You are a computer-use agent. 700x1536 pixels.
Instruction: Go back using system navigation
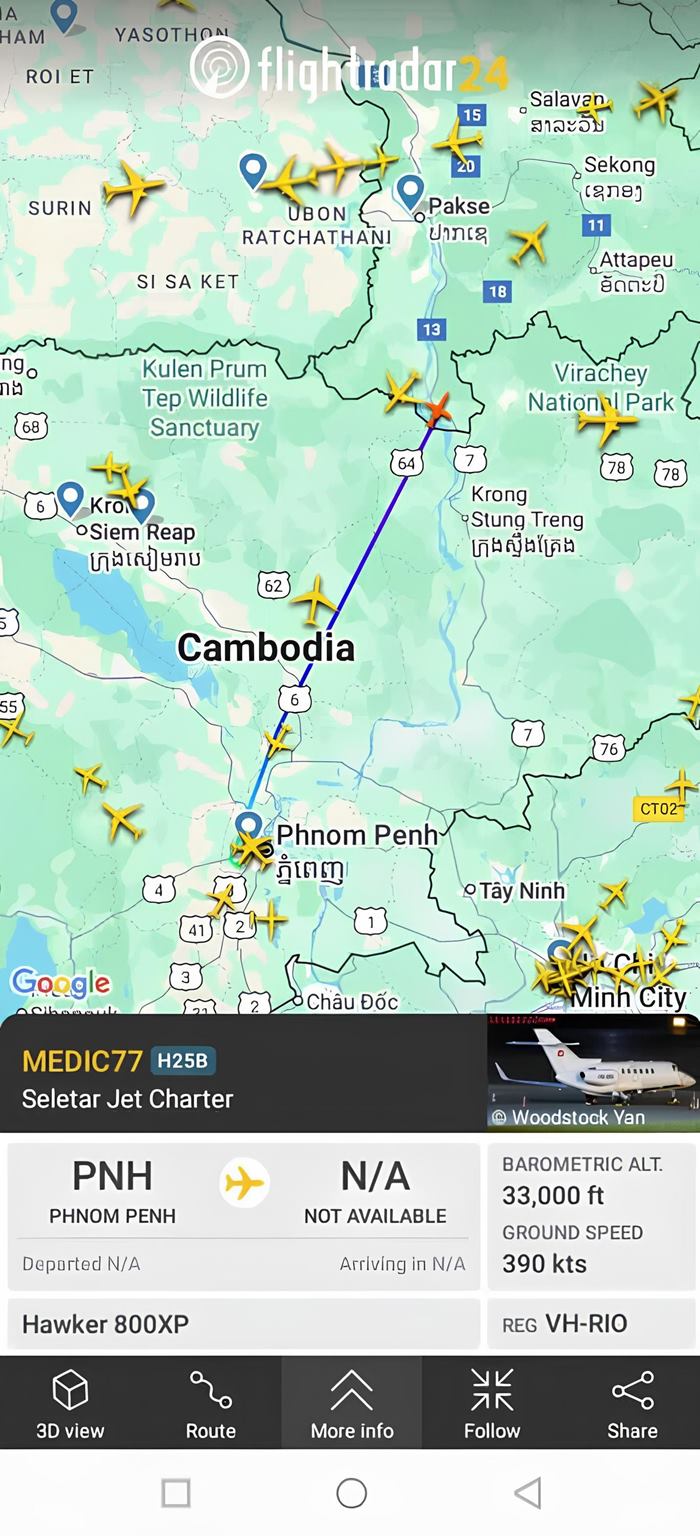pyautogui.click(x=527, y=1493)
